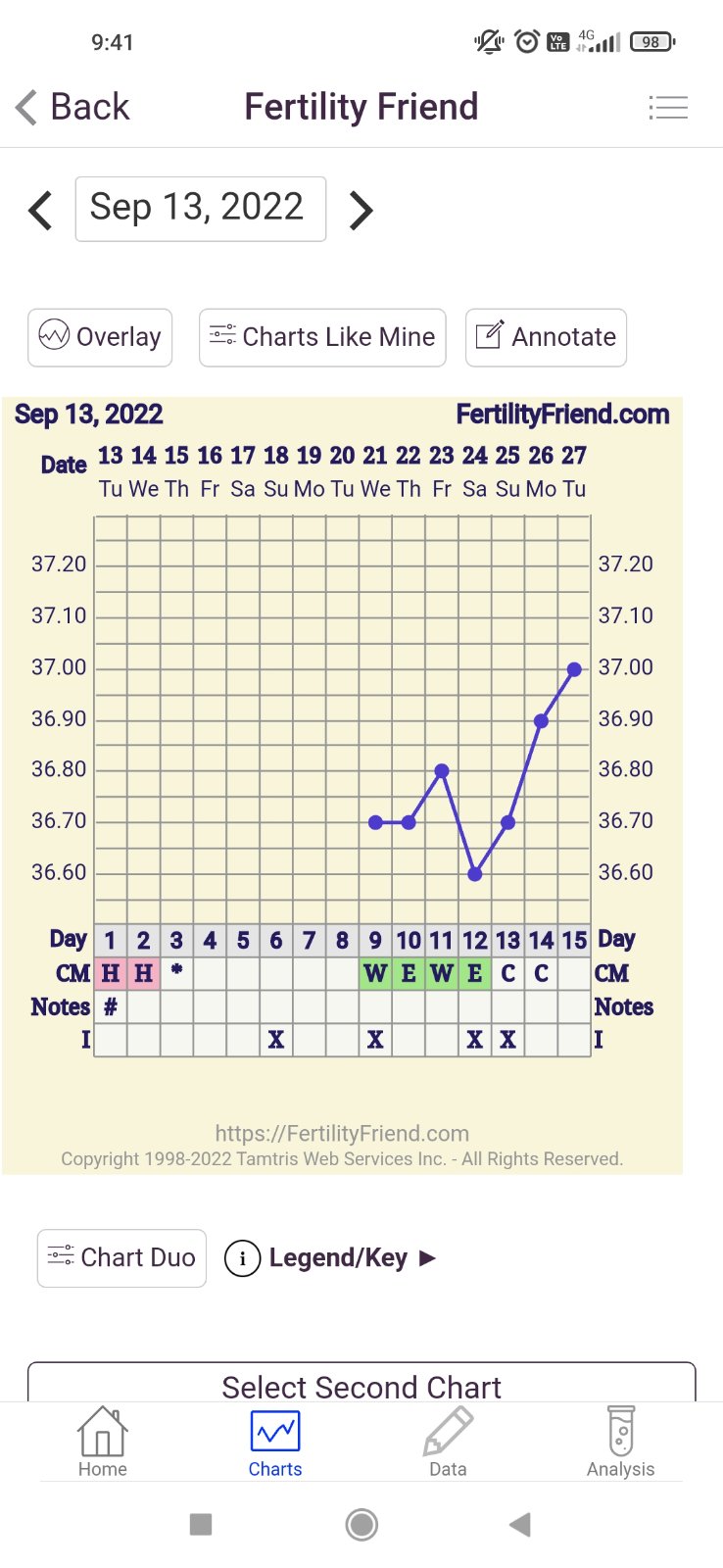This screenshot has height=1568, width=723.
Task: Tap the Overlay button
Action: click(100, 337)
